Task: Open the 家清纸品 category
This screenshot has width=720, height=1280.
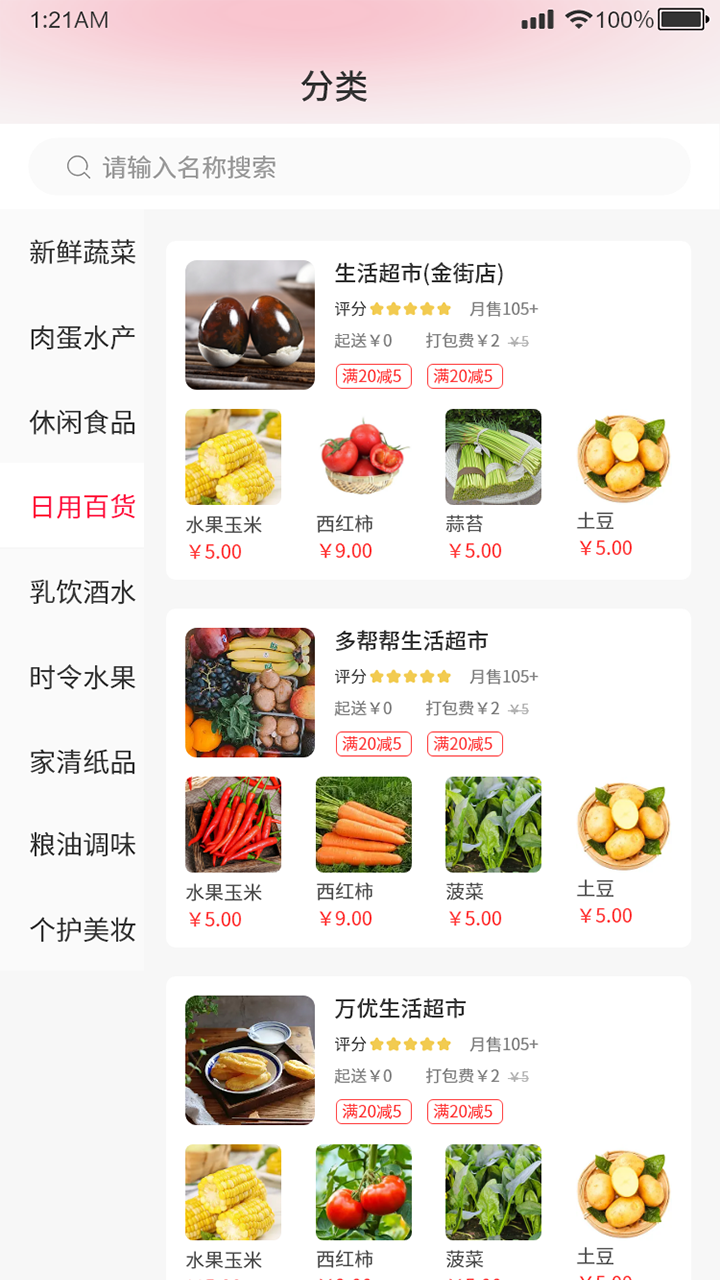Action: click(x=82, y=762)
